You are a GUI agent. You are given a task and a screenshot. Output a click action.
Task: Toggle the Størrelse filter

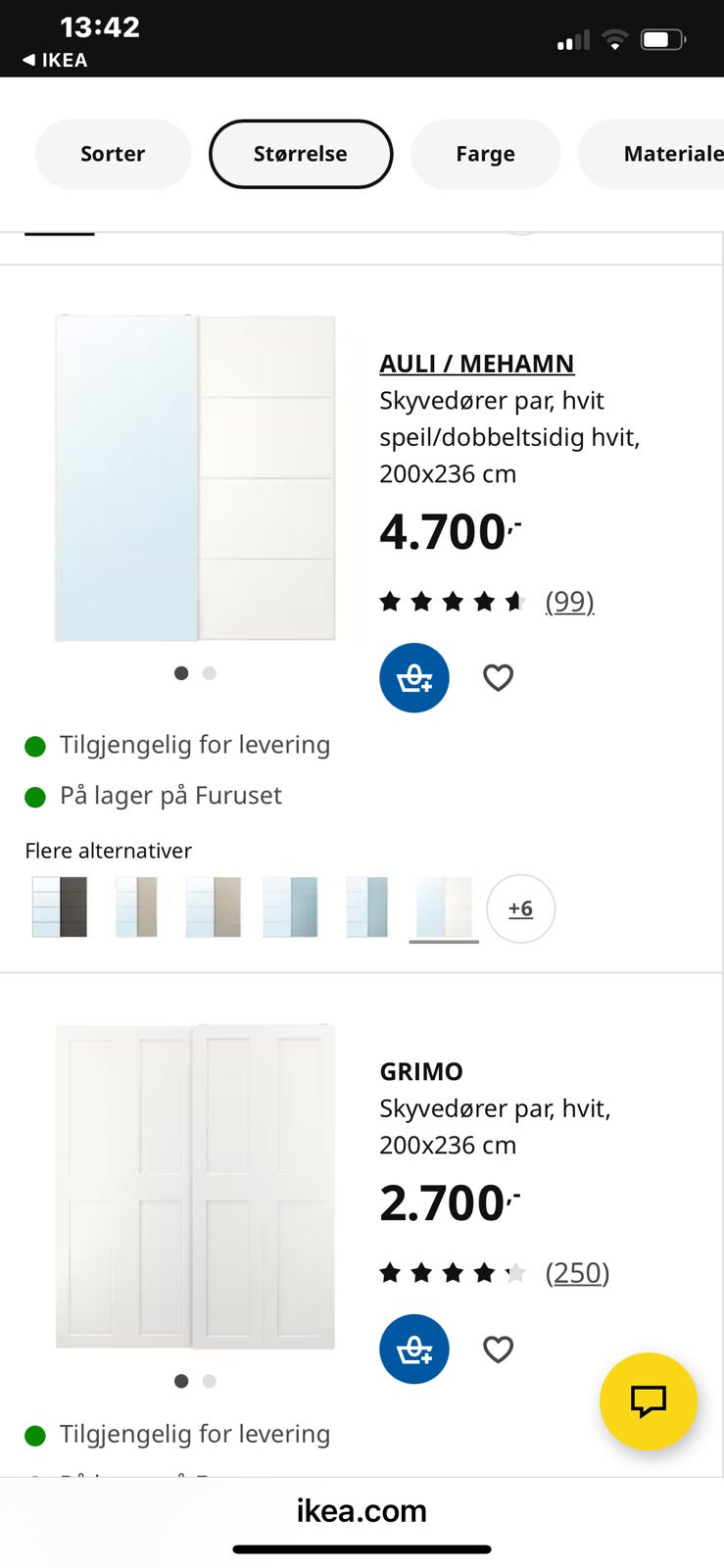[300, 154]
